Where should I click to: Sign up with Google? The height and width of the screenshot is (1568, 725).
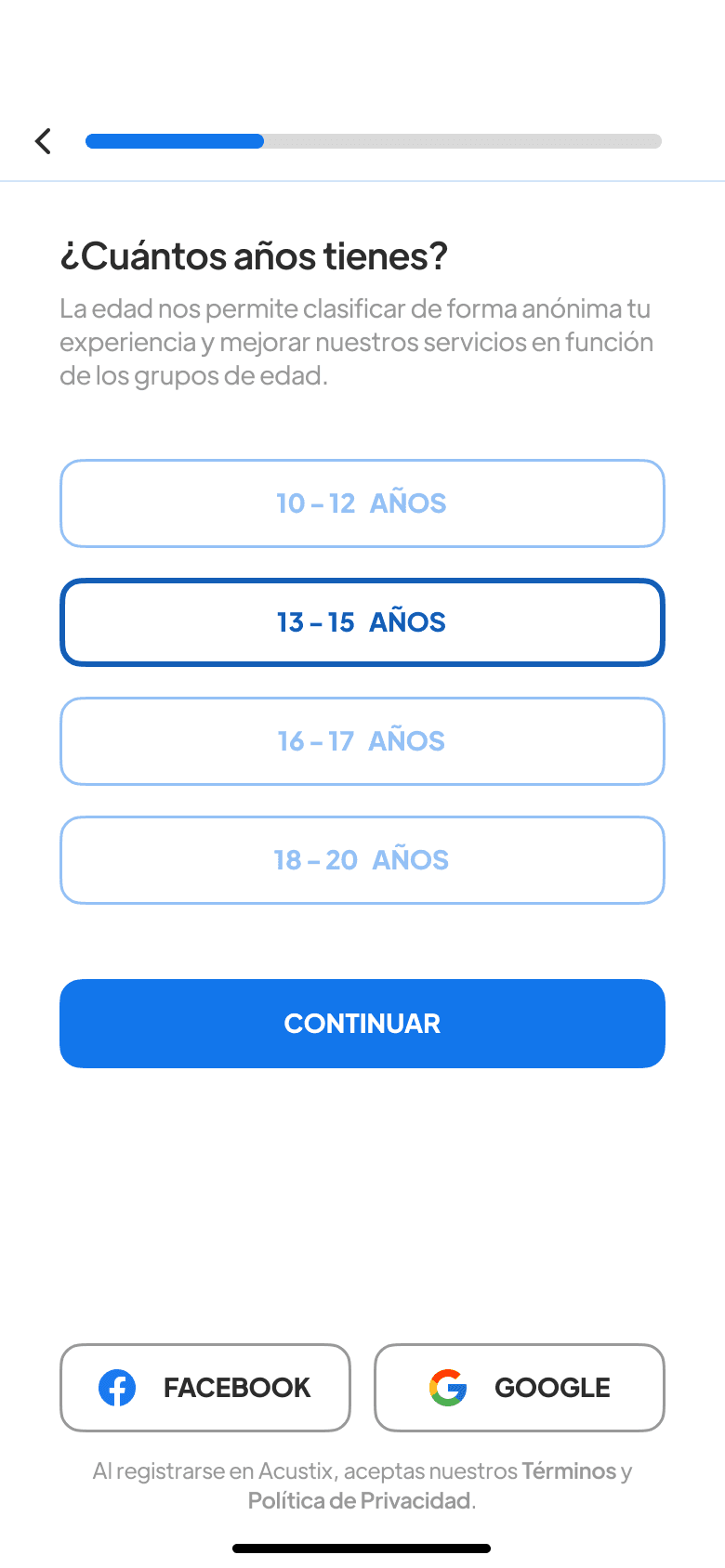520,1388
